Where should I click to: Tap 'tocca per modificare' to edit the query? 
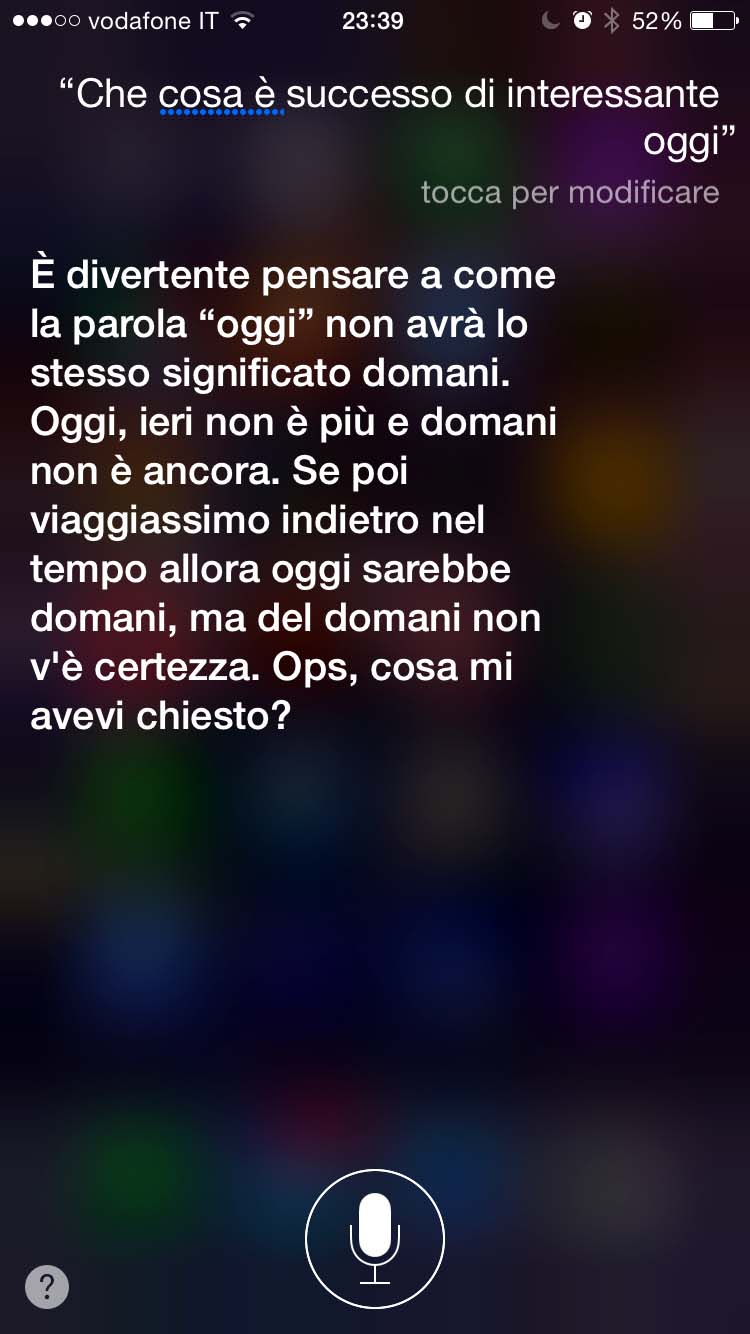pyautogui.click(x=569, y=192)
